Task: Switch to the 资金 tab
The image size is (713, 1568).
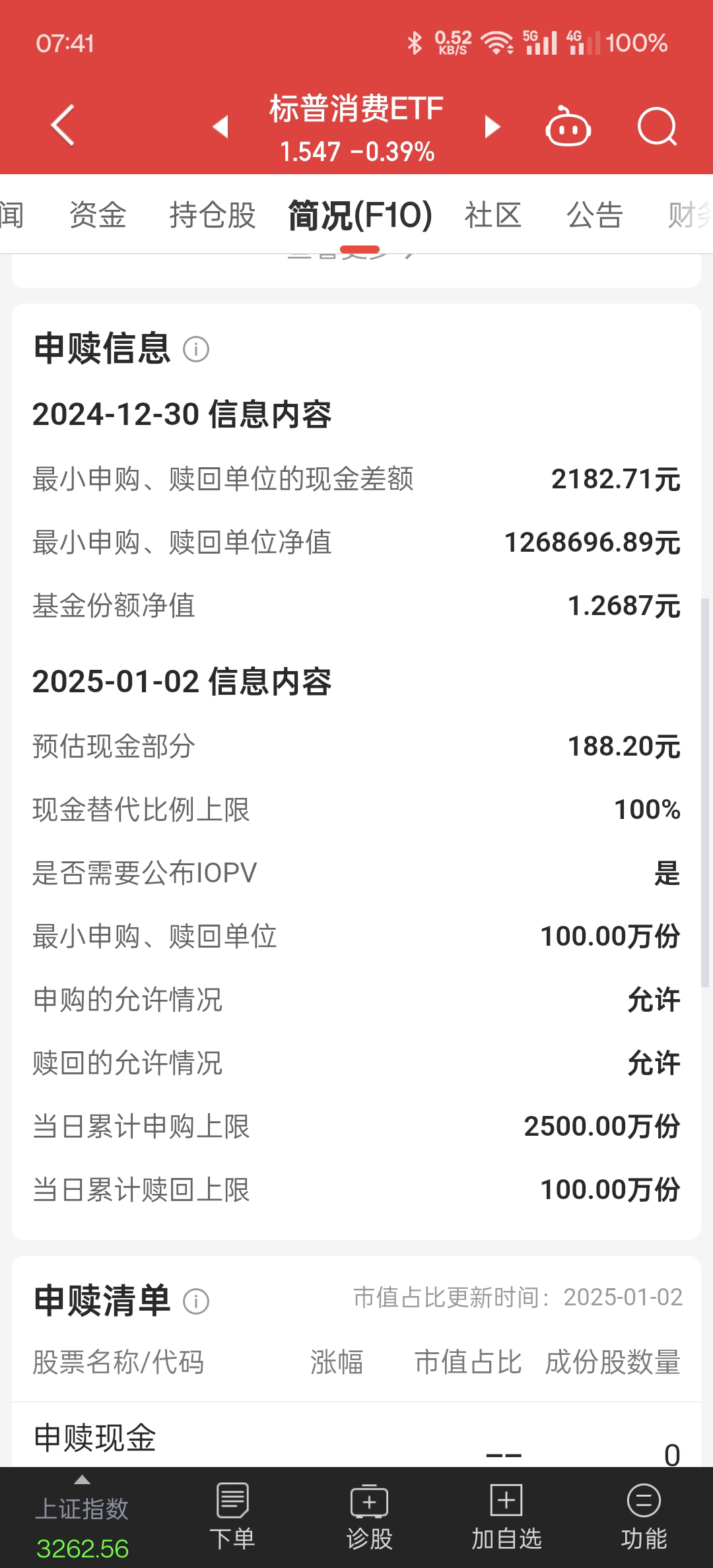Action: (x=98, y=215)
